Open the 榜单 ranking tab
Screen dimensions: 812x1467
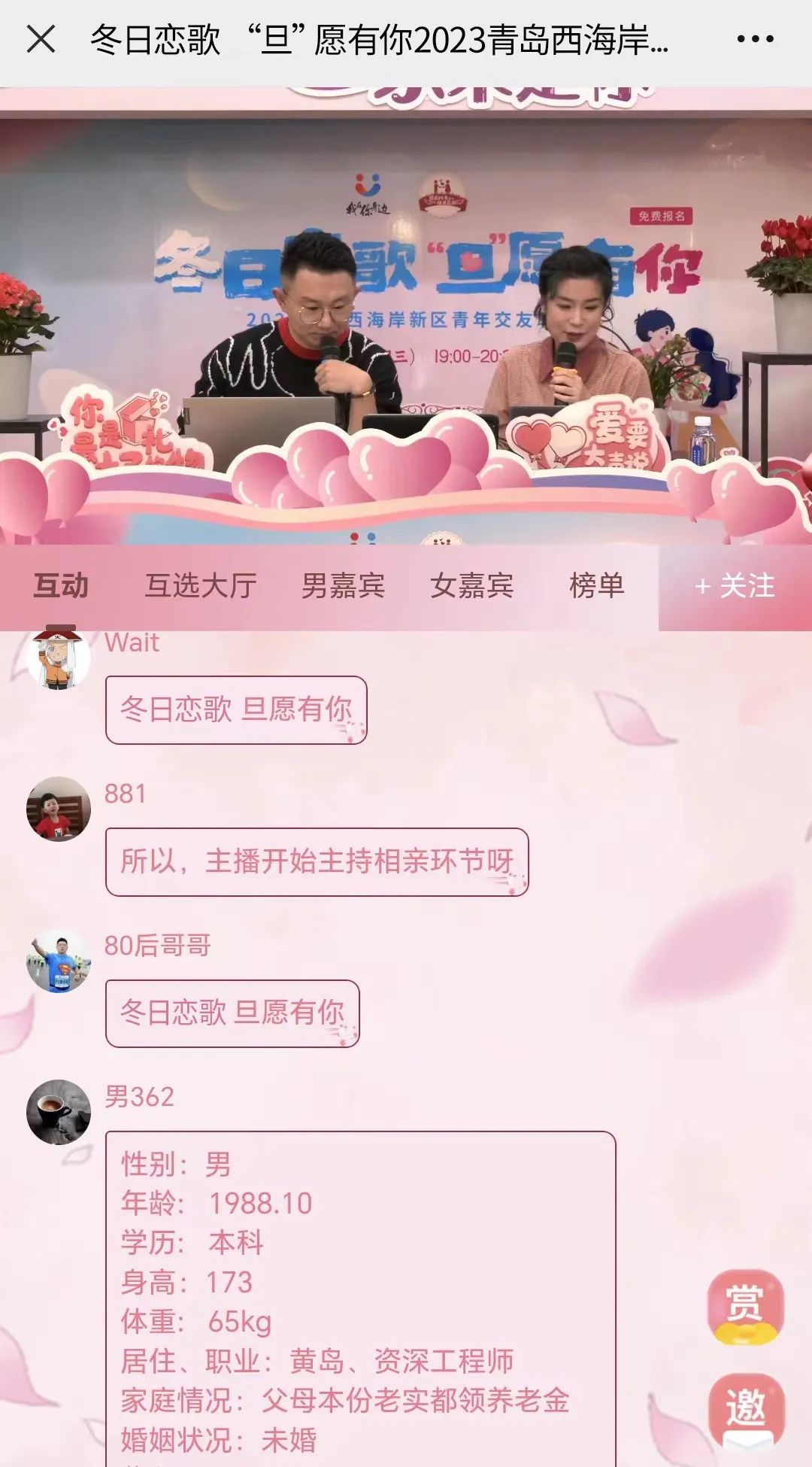[596, 586]
